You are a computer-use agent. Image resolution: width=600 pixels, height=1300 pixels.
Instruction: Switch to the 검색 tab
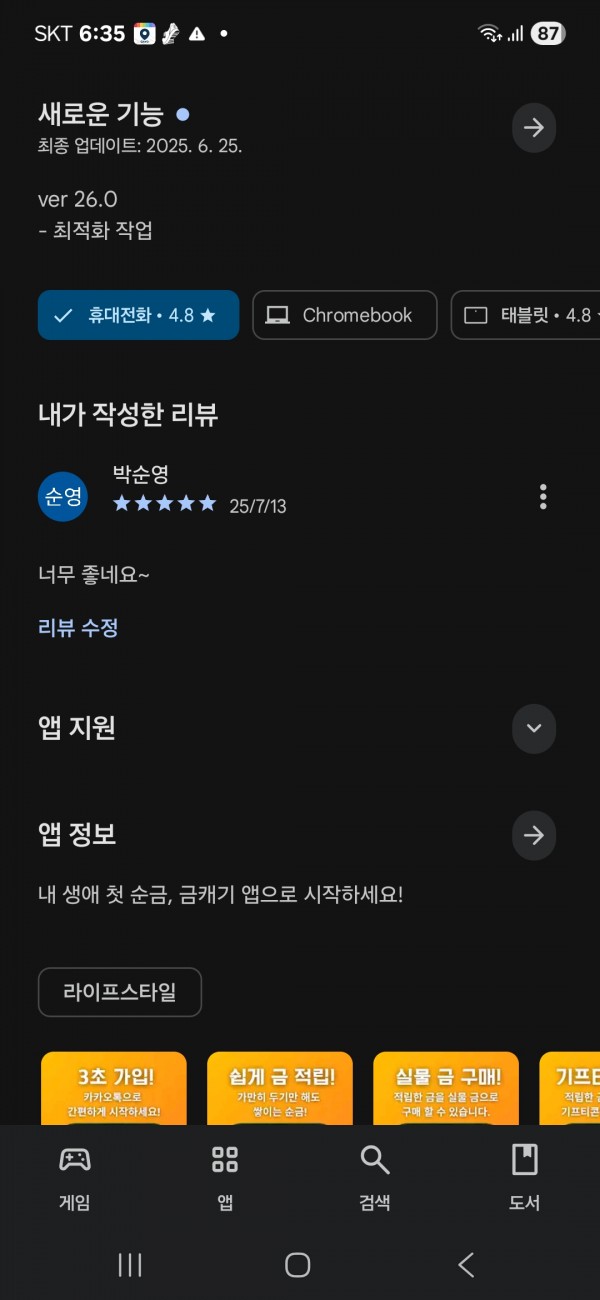tap(375, 1178)
